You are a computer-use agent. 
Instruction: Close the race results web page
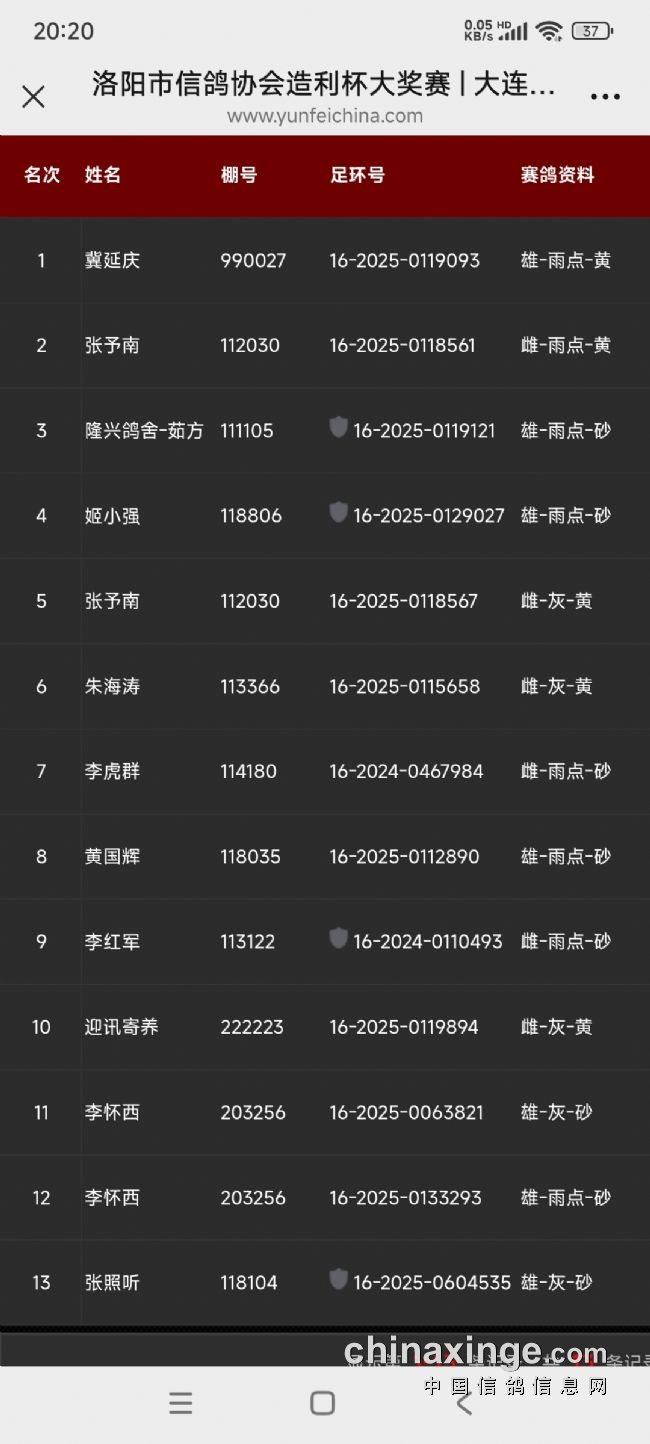[33, 97]
